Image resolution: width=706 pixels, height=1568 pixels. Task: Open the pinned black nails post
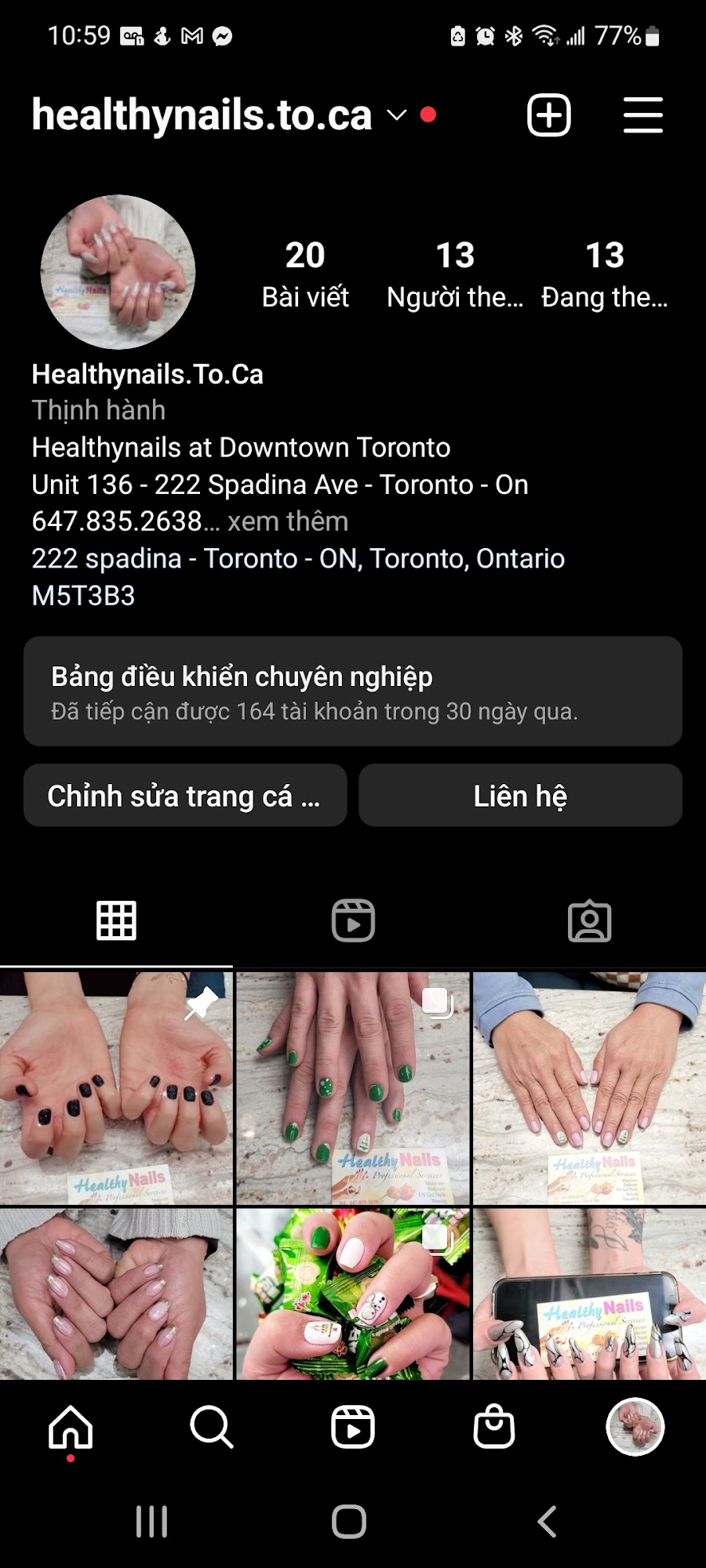pyautogui.click(x=116, y=1088)
